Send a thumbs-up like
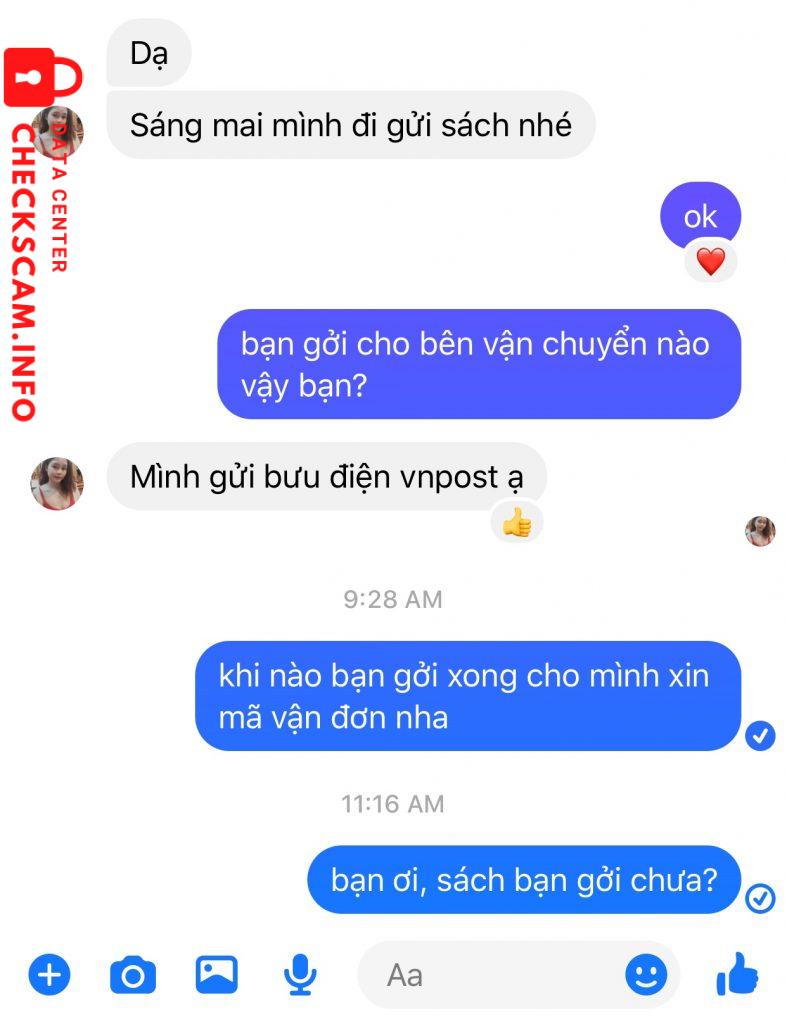The width and height of the screenshot is (787, 1024). pyautogui.click(x=738, y=974)
